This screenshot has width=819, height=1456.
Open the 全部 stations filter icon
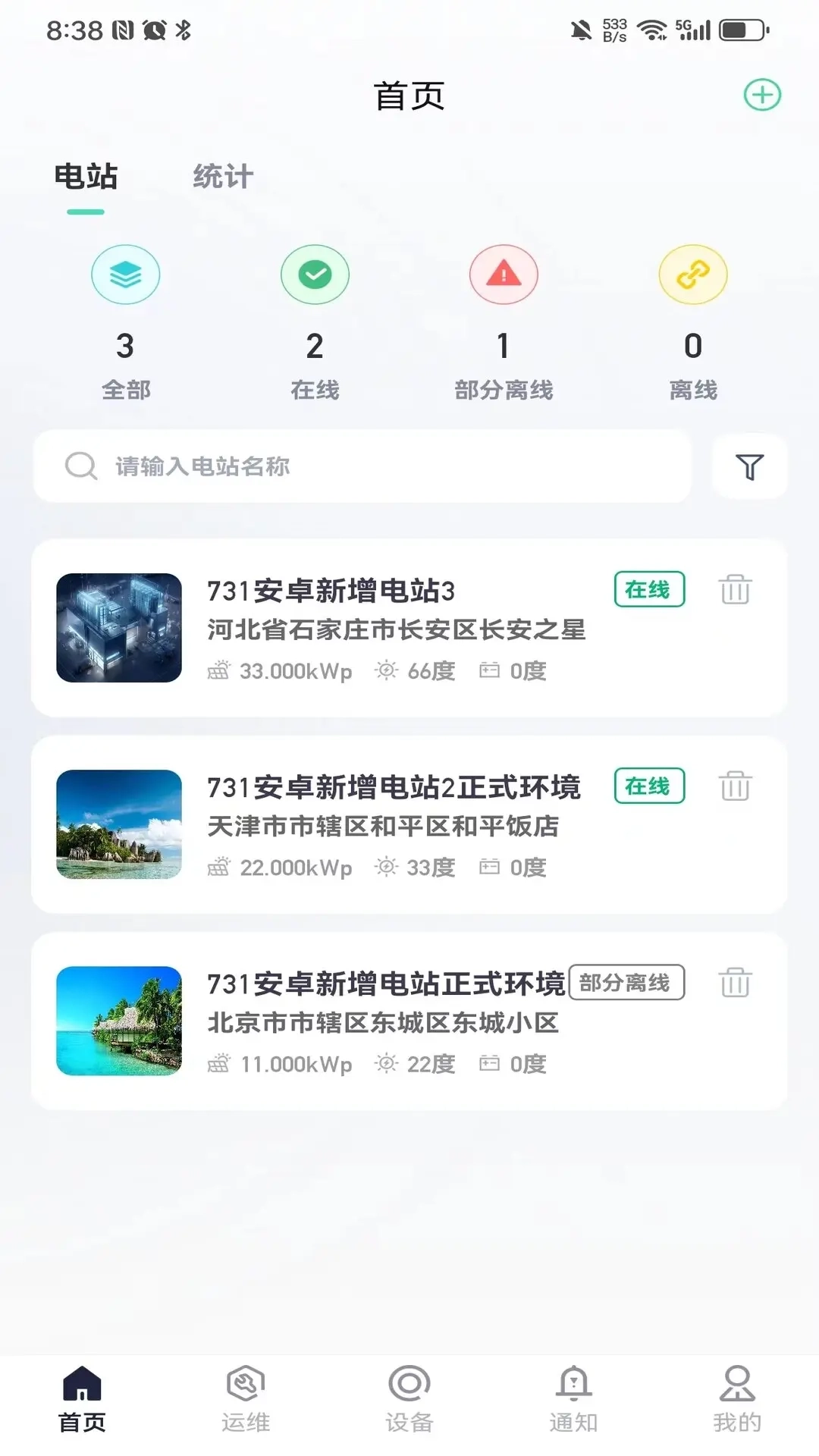125,275
